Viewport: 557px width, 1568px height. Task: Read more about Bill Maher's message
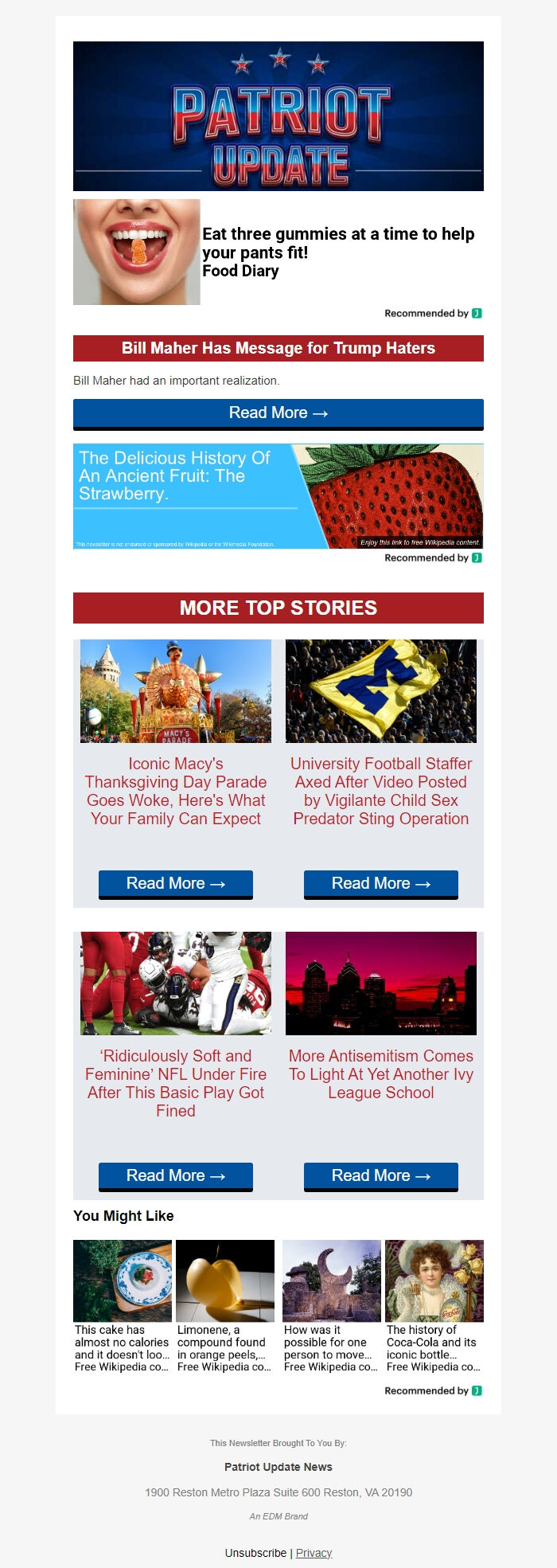coord(278,413)
